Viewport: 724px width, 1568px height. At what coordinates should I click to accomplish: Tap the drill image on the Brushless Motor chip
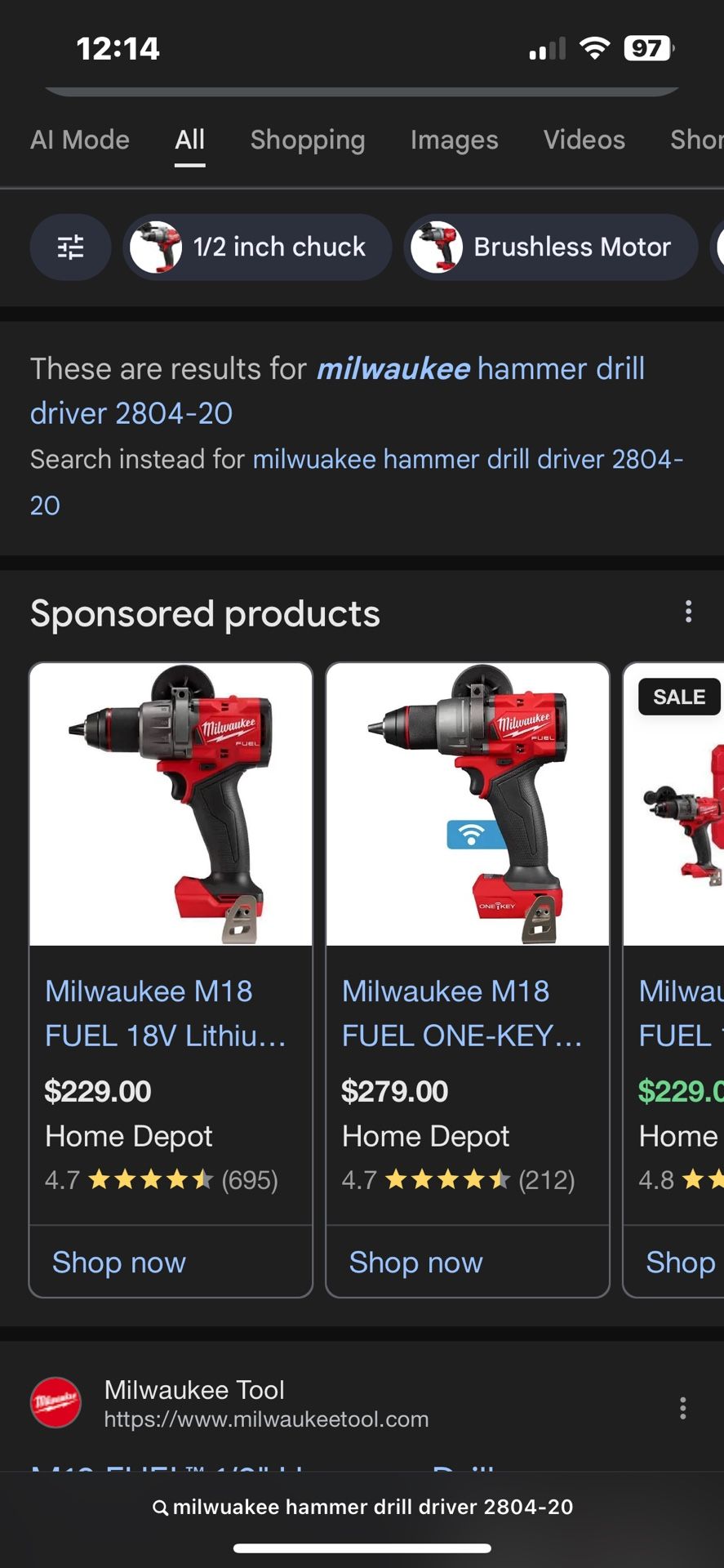pyautogui.click(x=438, y=247)
